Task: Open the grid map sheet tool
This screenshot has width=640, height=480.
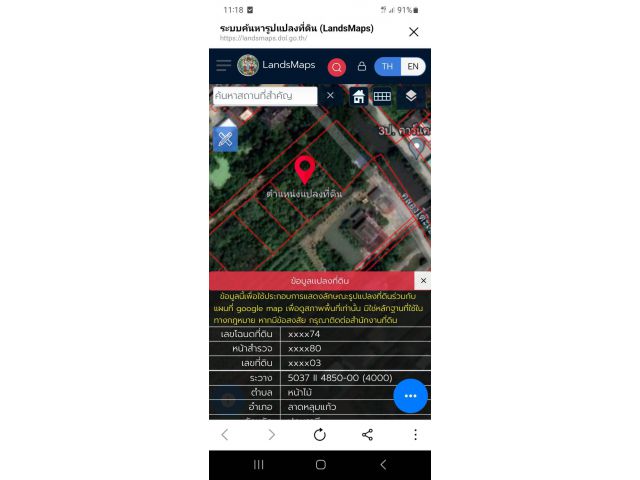Action: pos(382,97)
